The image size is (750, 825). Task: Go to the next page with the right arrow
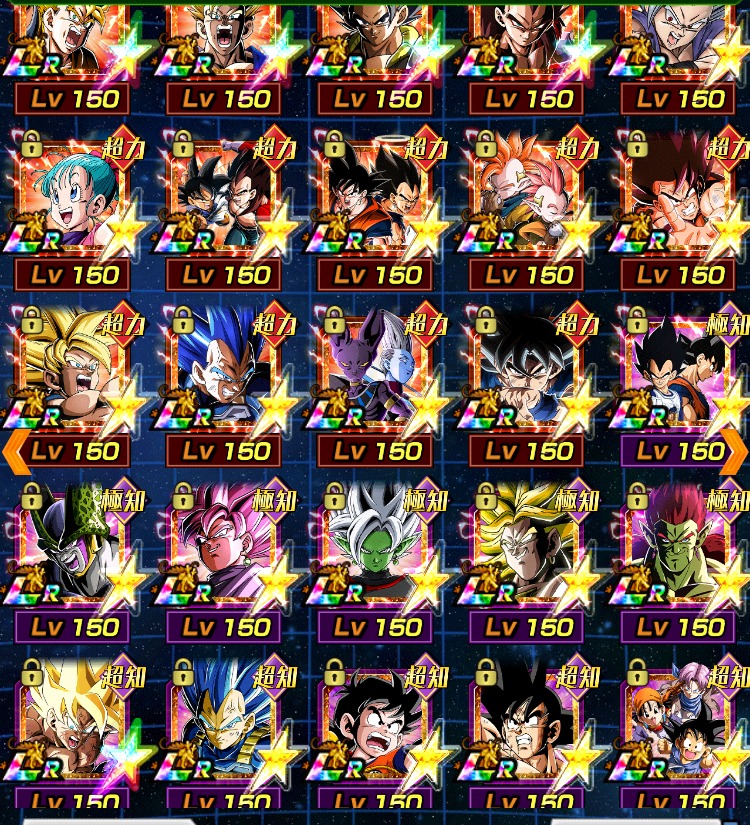[x=734, y=451]
